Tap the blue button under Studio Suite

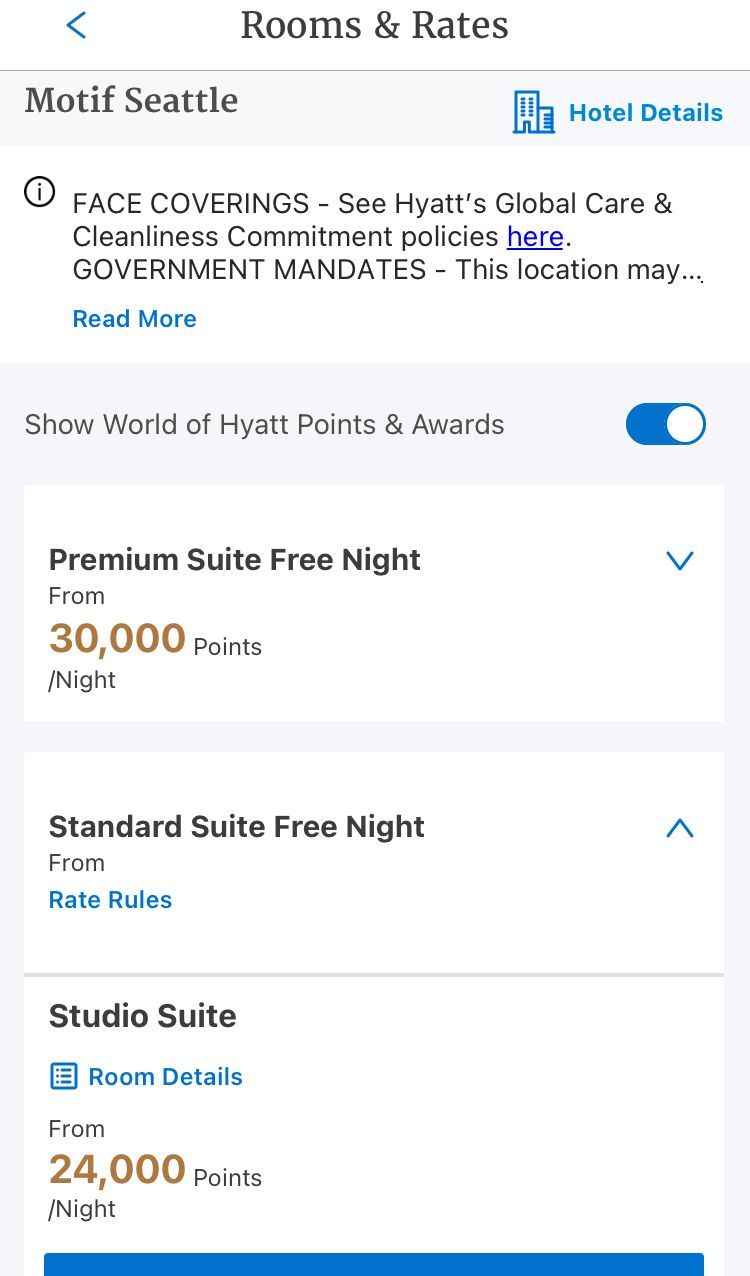[x=374, y=1264]
